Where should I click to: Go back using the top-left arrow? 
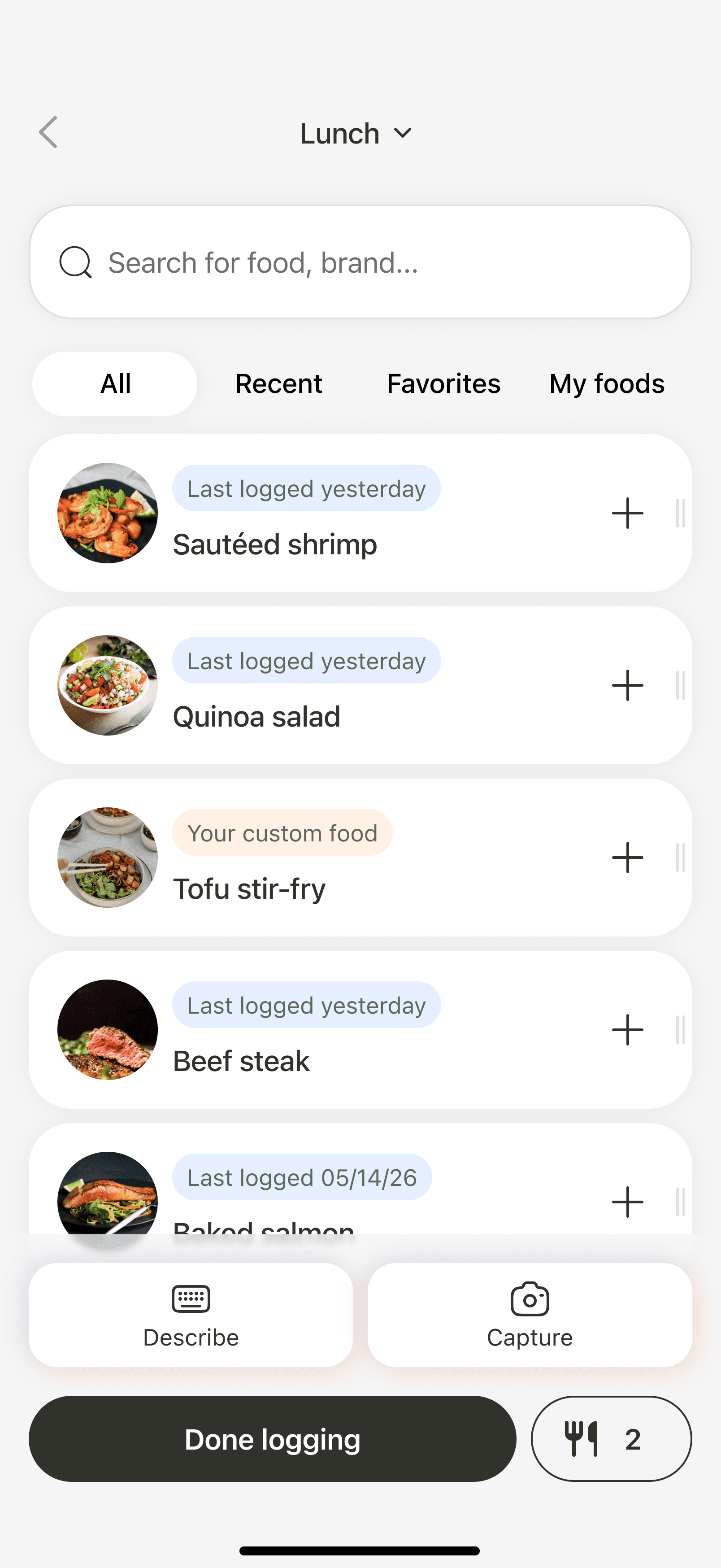[x=49, y=133]
